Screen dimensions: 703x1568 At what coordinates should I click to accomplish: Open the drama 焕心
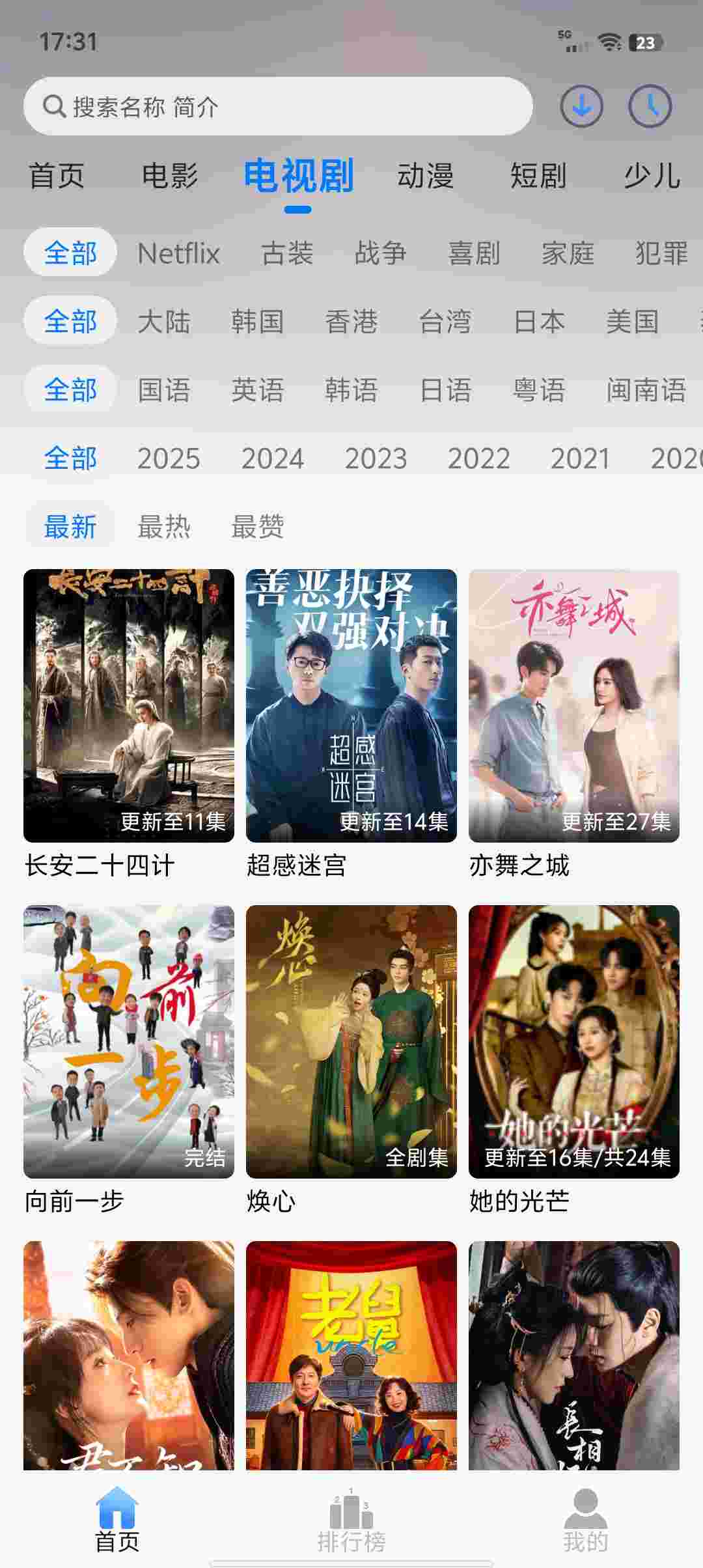pos(351,1042)
